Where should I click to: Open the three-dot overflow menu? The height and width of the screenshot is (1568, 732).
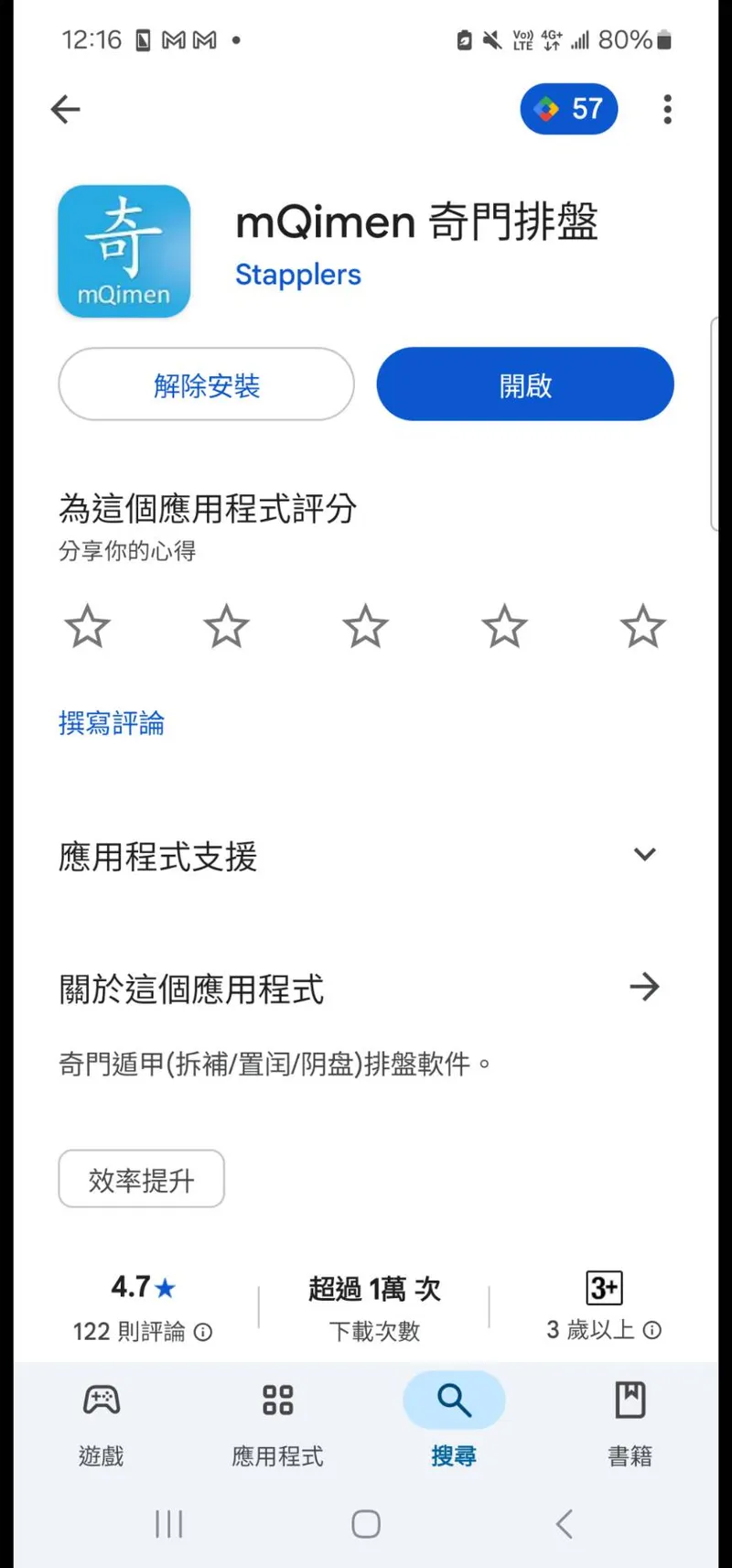click(x=667, y=109)
